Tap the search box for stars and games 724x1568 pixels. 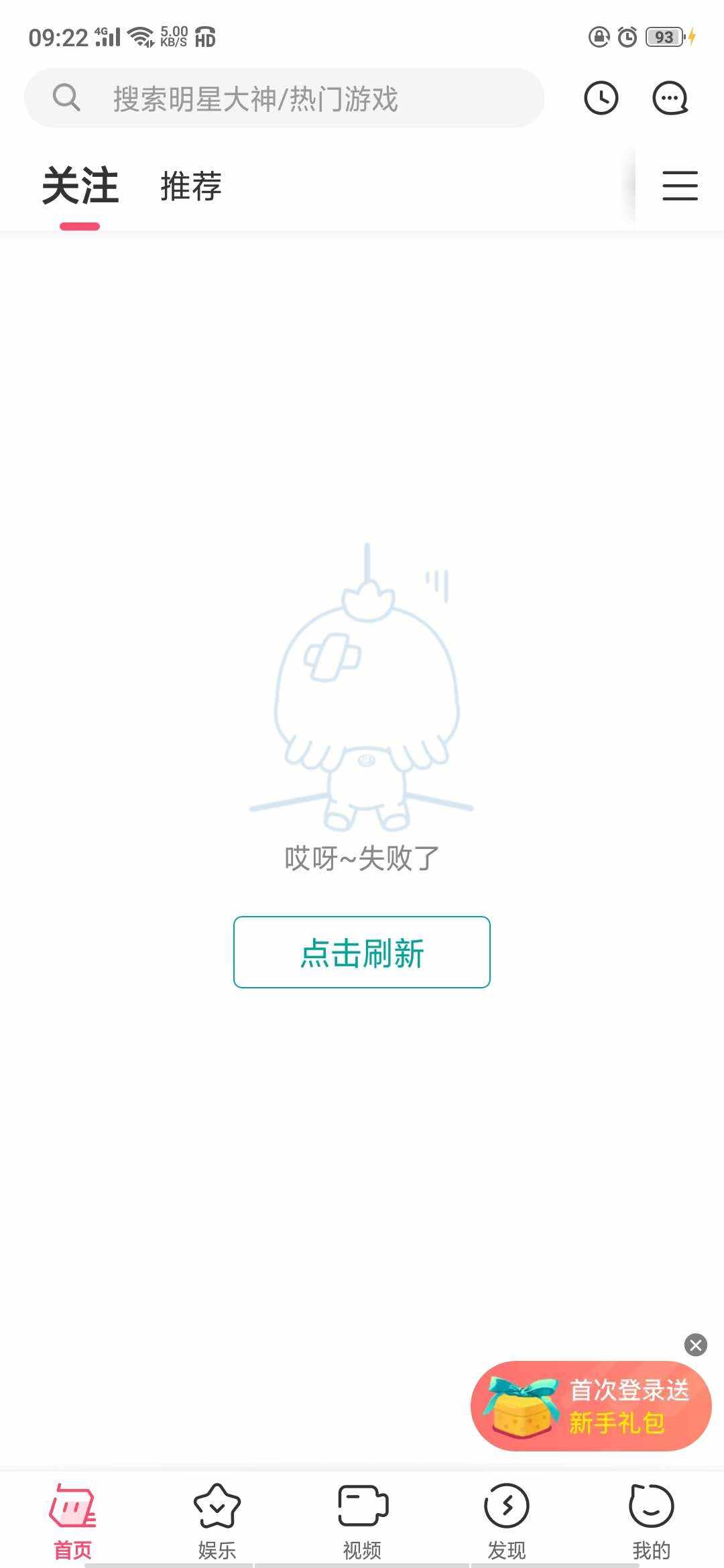(284, 99)
